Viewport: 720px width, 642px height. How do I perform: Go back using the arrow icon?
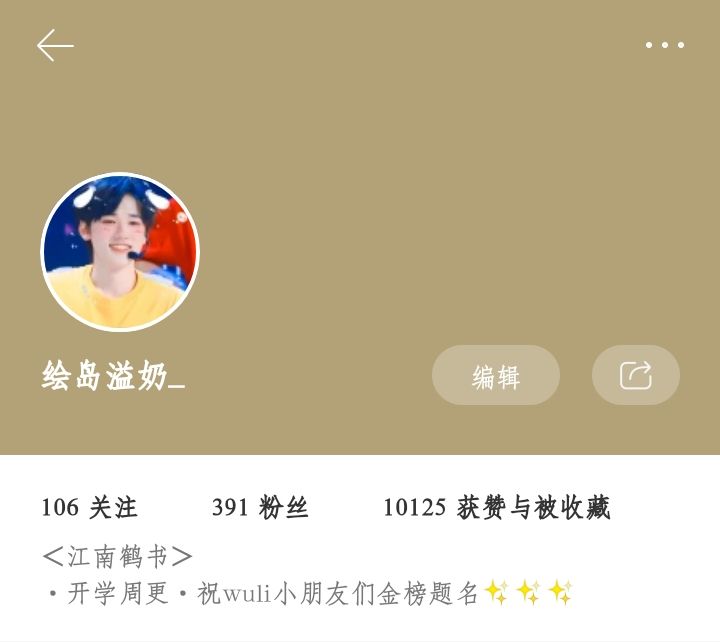[x=55, y=45]
